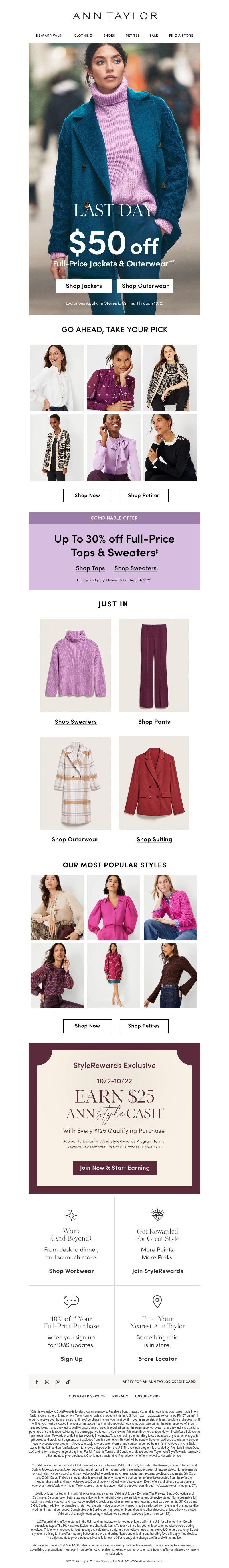The height and width of the screenshot is (1568, 229).
Task: Open the Program Terms link
Action: [149, 1141]
